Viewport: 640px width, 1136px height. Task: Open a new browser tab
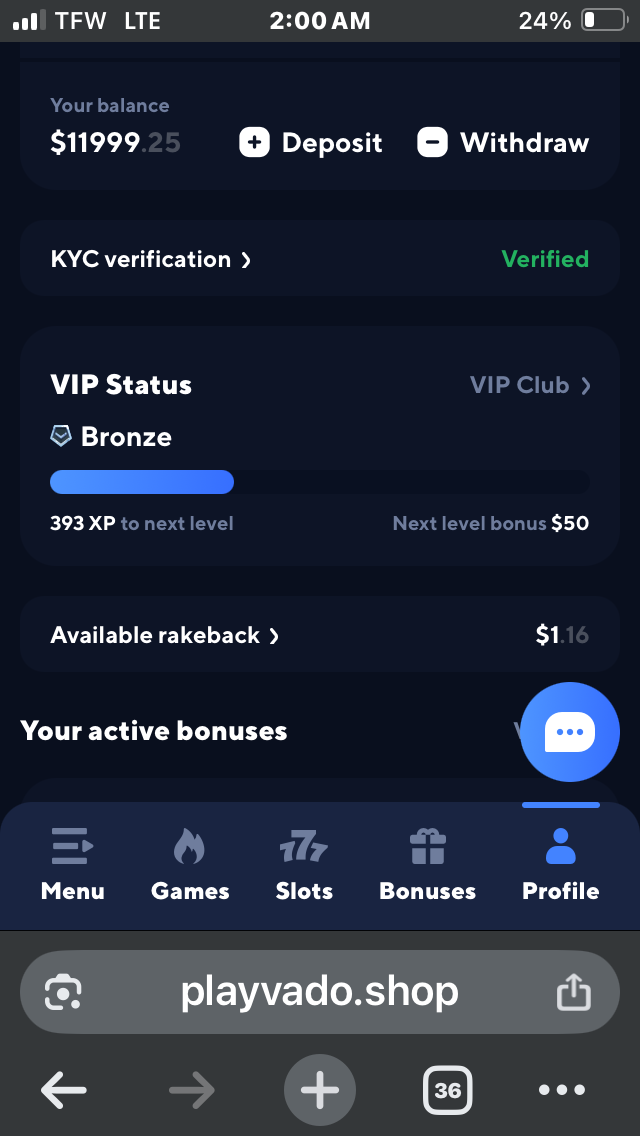[320, 1090]
